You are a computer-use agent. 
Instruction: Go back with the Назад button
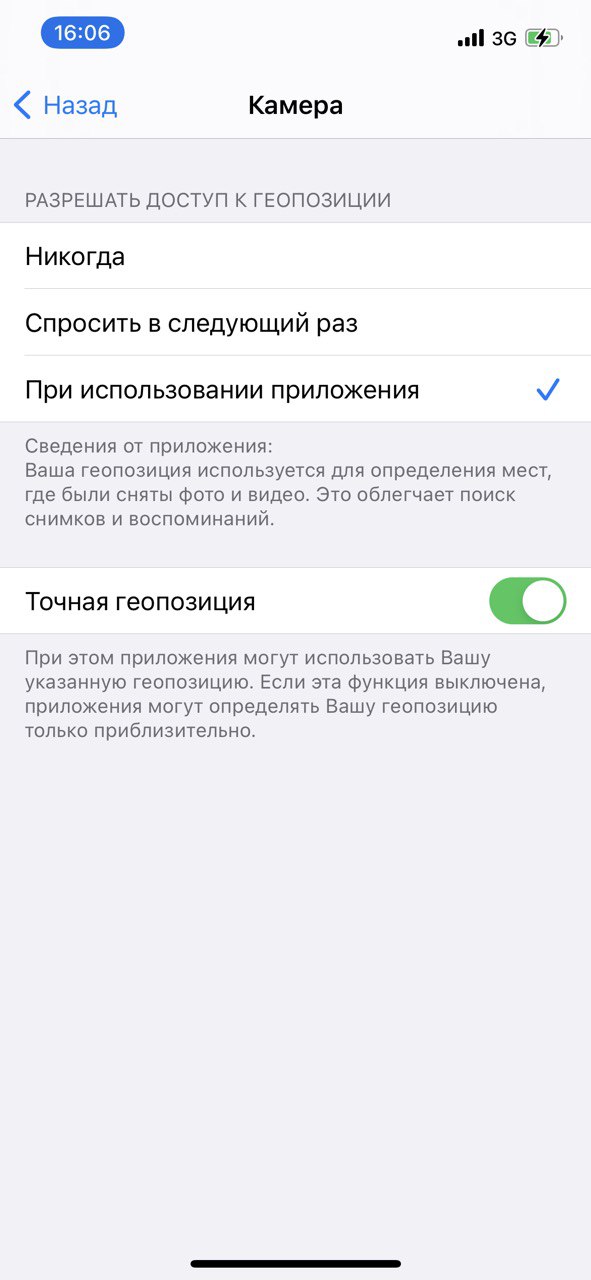pyautogui.click(x=65, y=105)
